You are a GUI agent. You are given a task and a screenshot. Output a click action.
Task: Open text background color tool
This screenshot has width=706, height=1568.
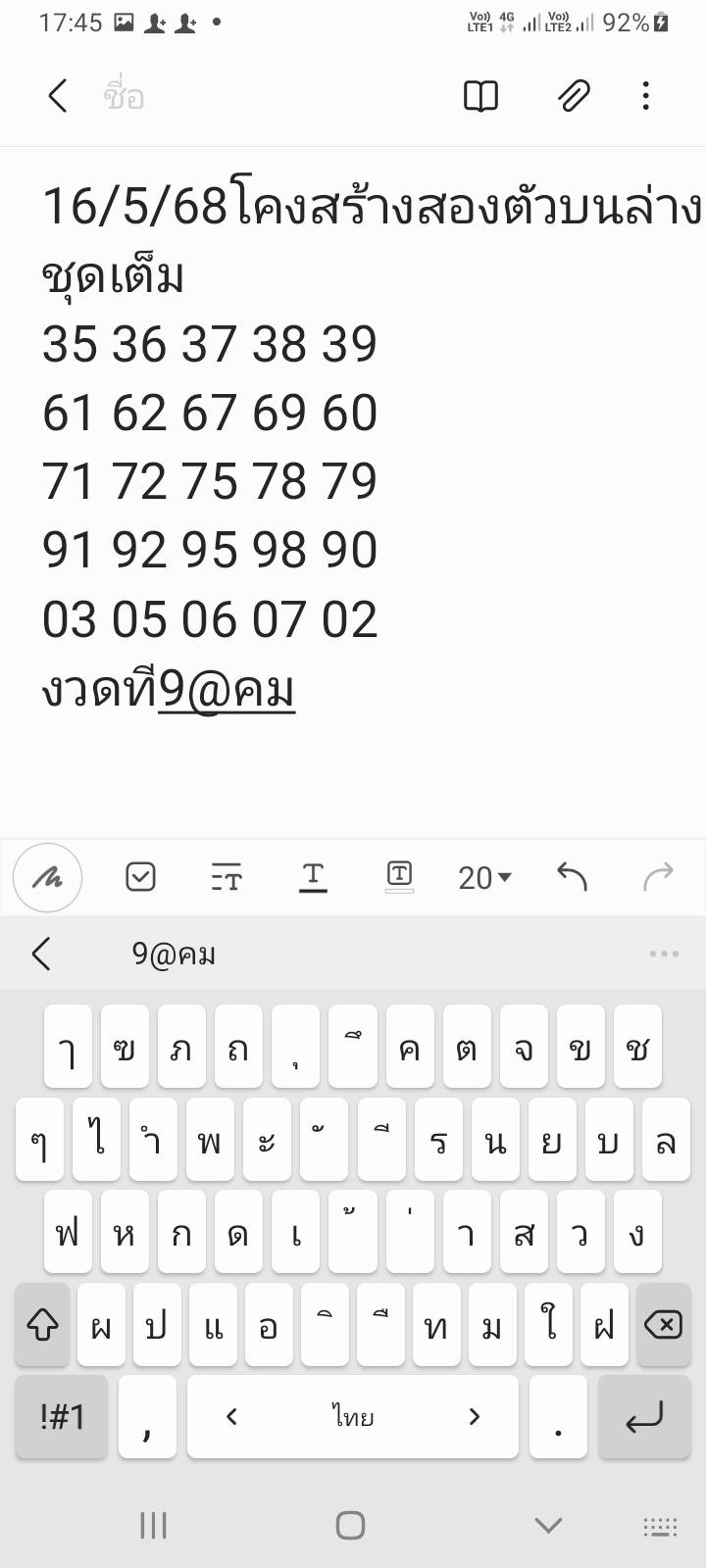(x=399, y=877)
